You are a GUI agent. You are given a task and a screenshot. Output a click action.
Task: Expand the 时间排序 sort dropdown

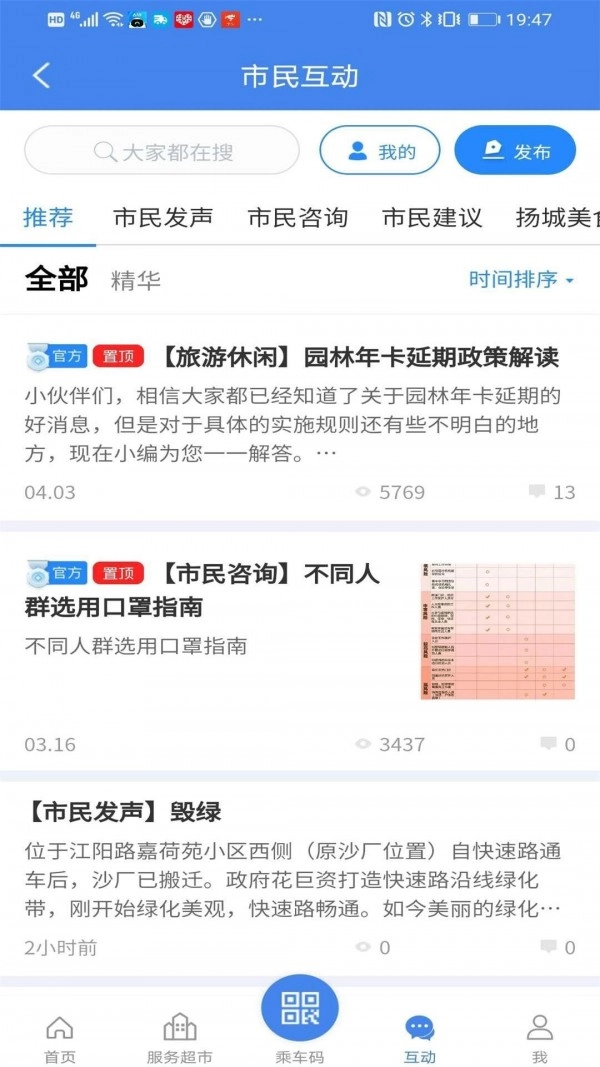coord(521,280)
